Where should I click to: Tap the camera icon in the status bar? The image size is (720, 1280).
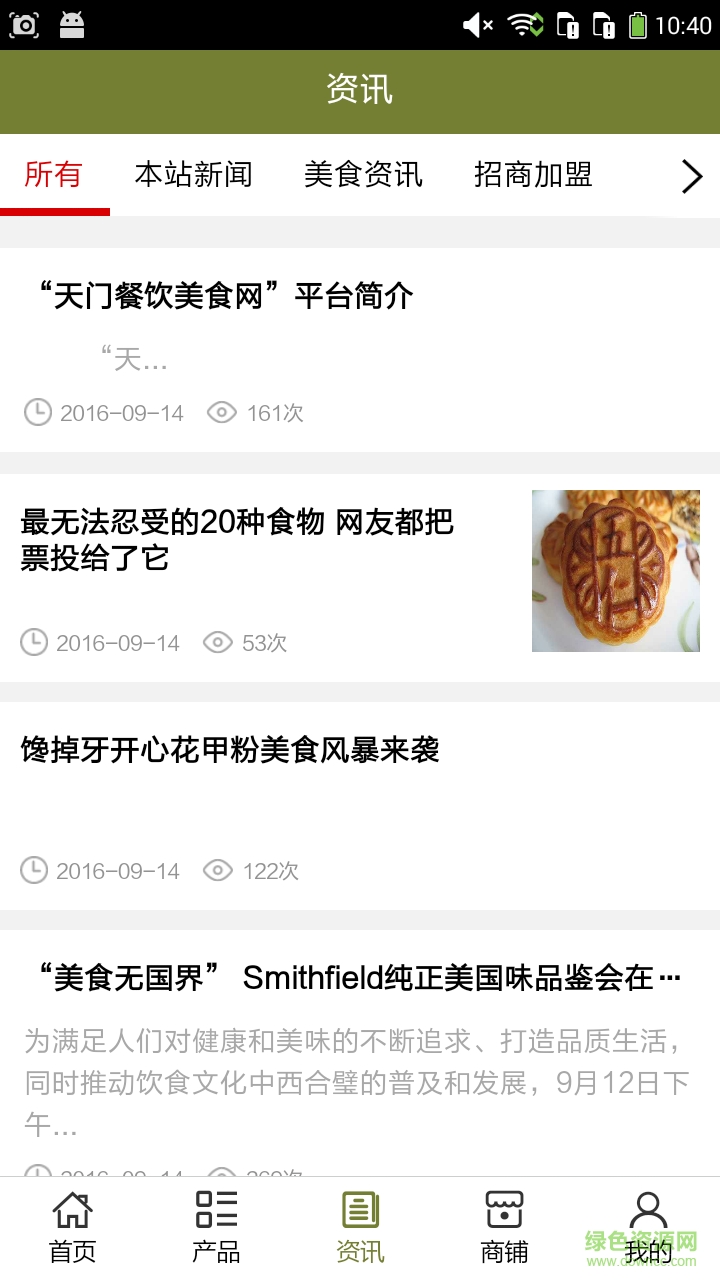click(25, 23)
